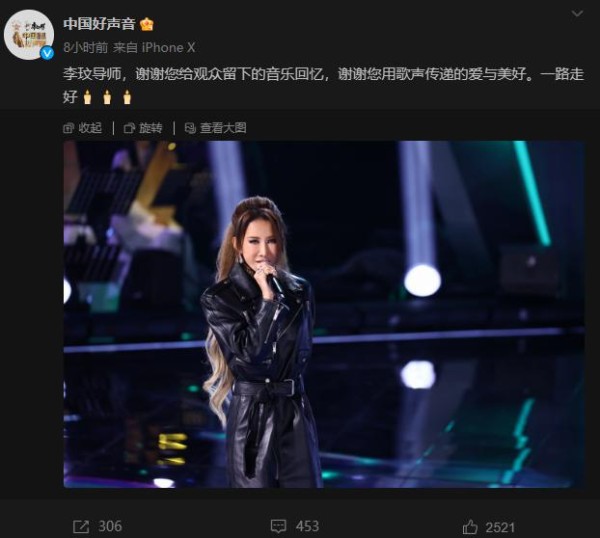The image size is (600, 538).
Task: Expand the post options chevron menu
Action: pos(576,14)
